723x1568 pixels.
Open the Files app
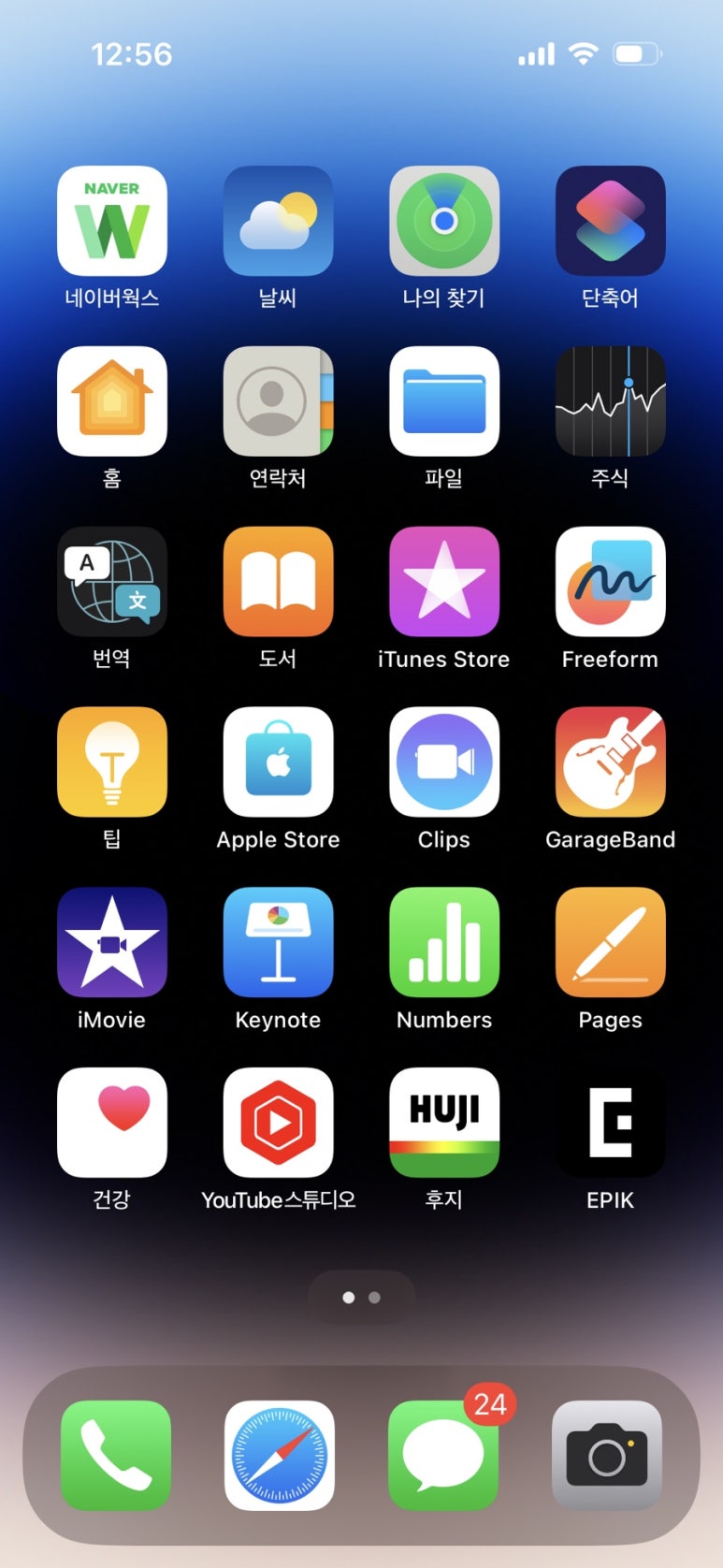click(x=444, y=401)
